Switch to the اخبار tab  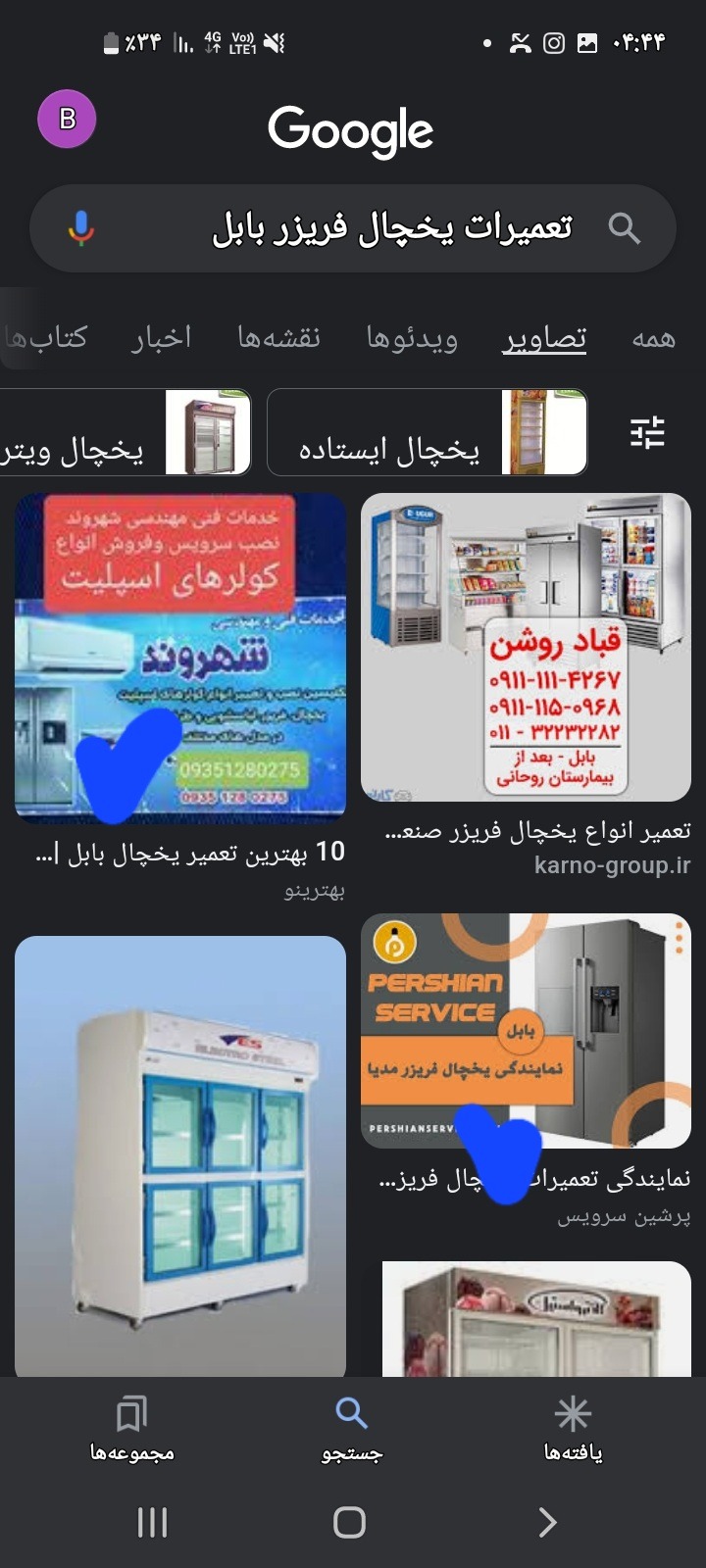click(x=162, y=338)
